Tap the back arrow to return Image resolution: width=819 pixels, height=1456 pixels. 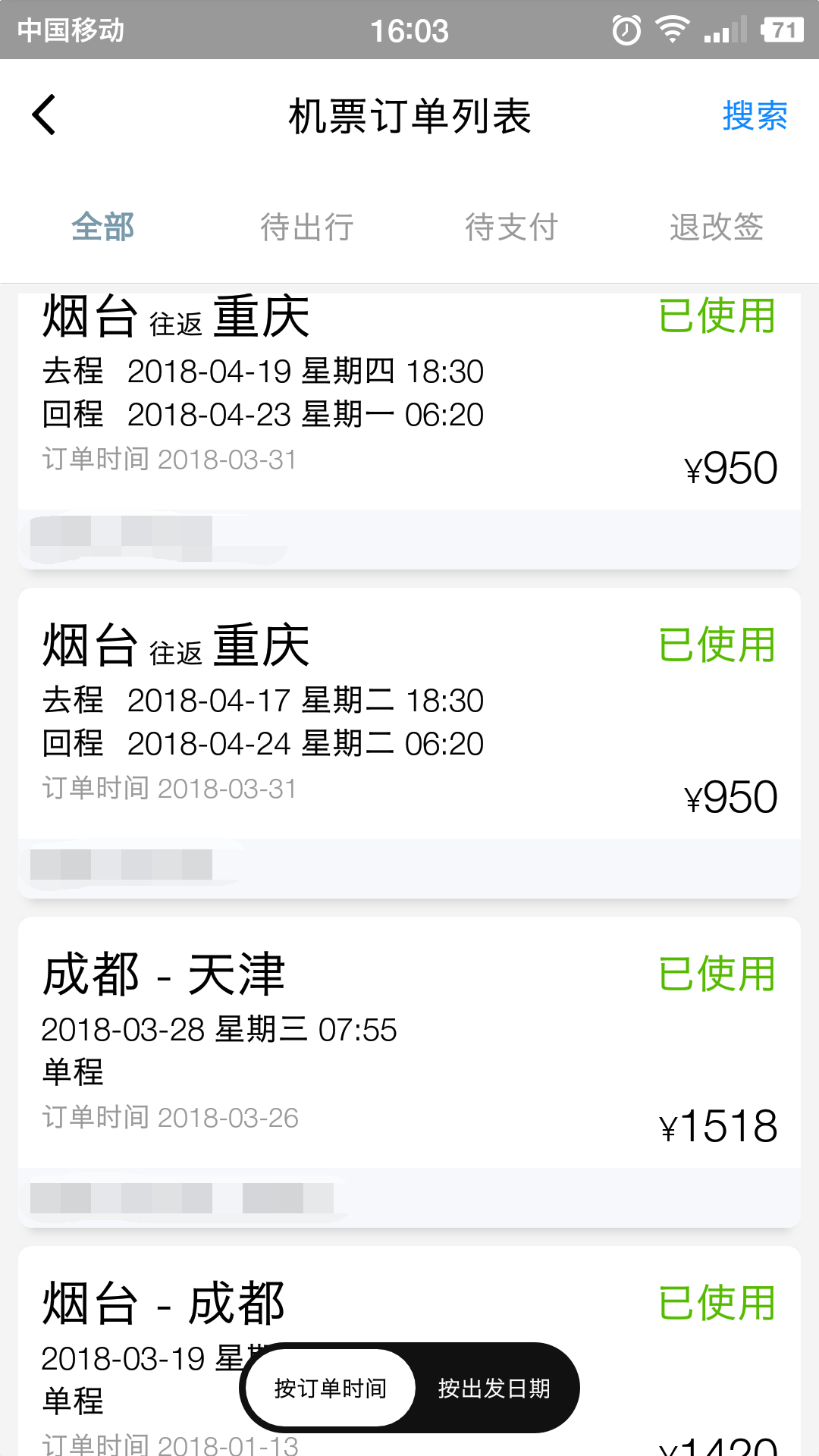pyautogui.click(x=43, y=115)
